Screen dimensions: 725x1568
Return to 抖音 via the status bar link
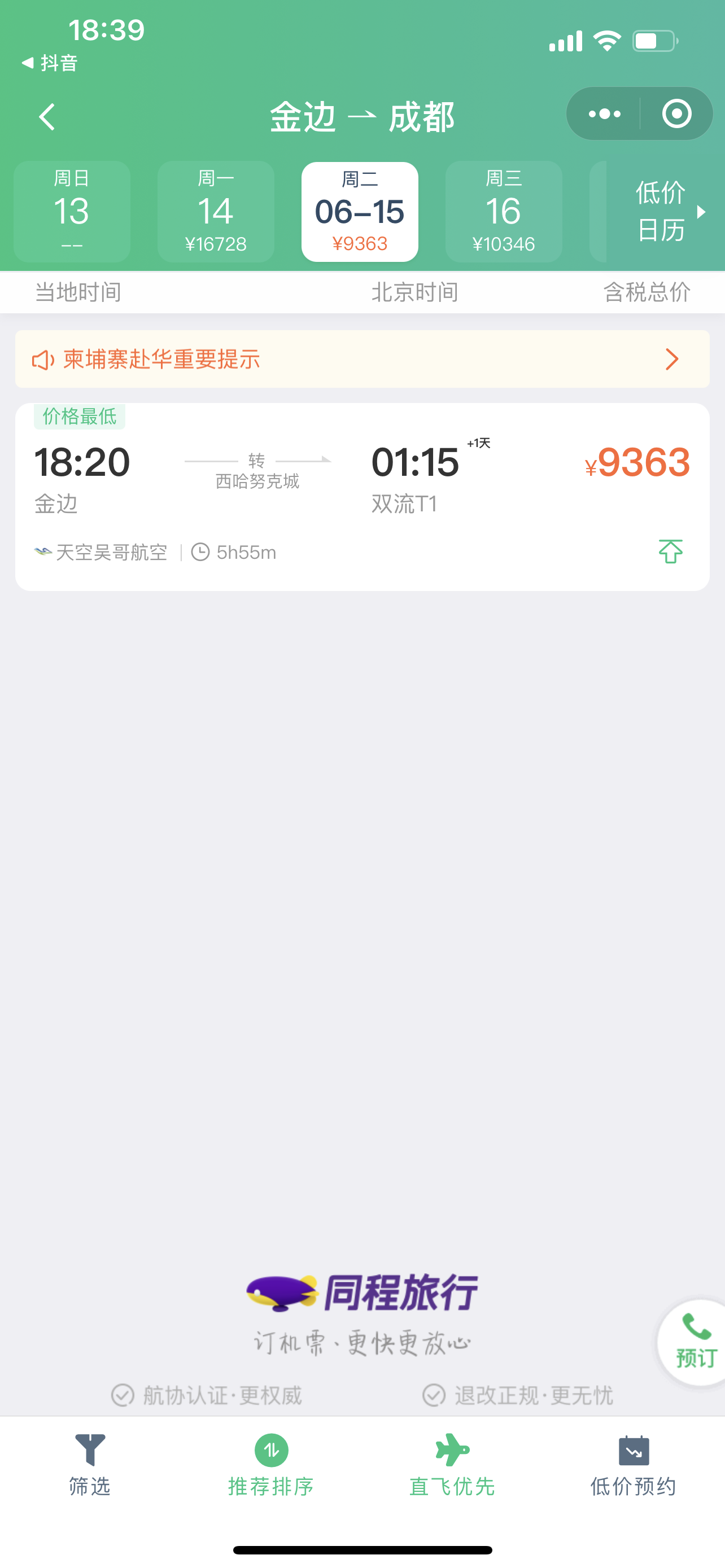click(x=49, y=63)
